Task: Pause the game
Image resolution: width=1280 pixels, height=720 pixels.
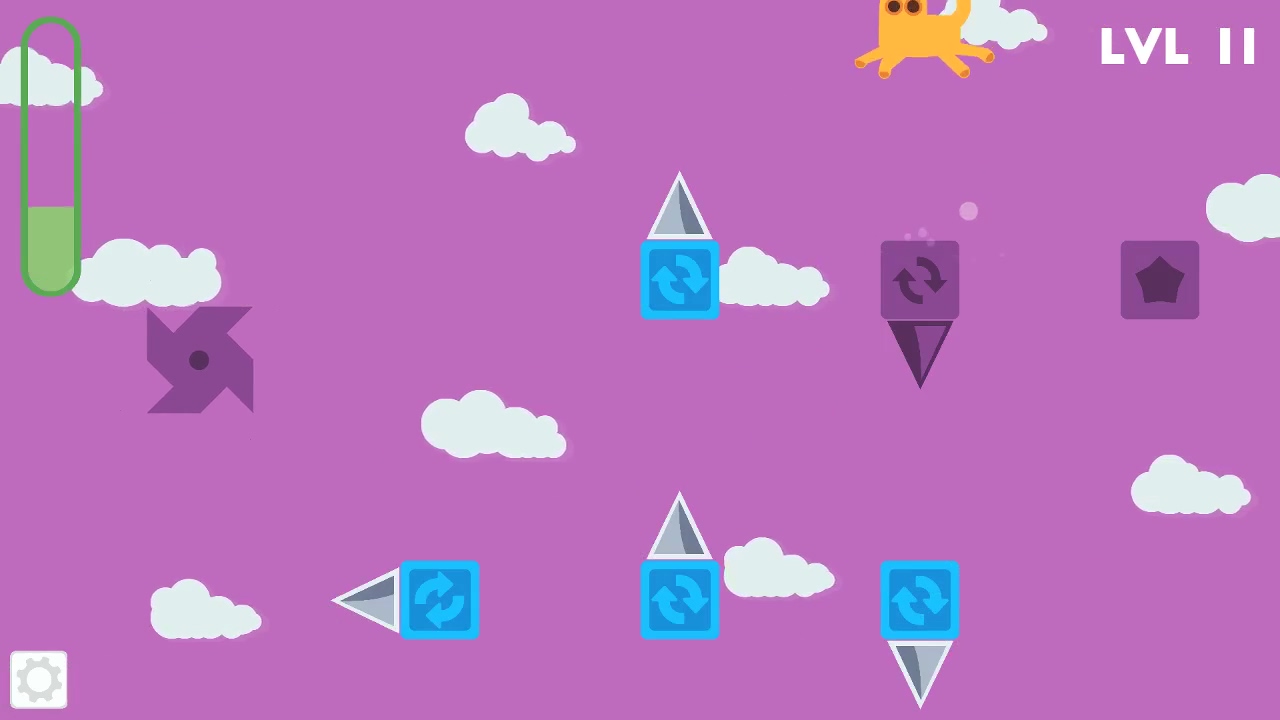Action: [1237, 46]
